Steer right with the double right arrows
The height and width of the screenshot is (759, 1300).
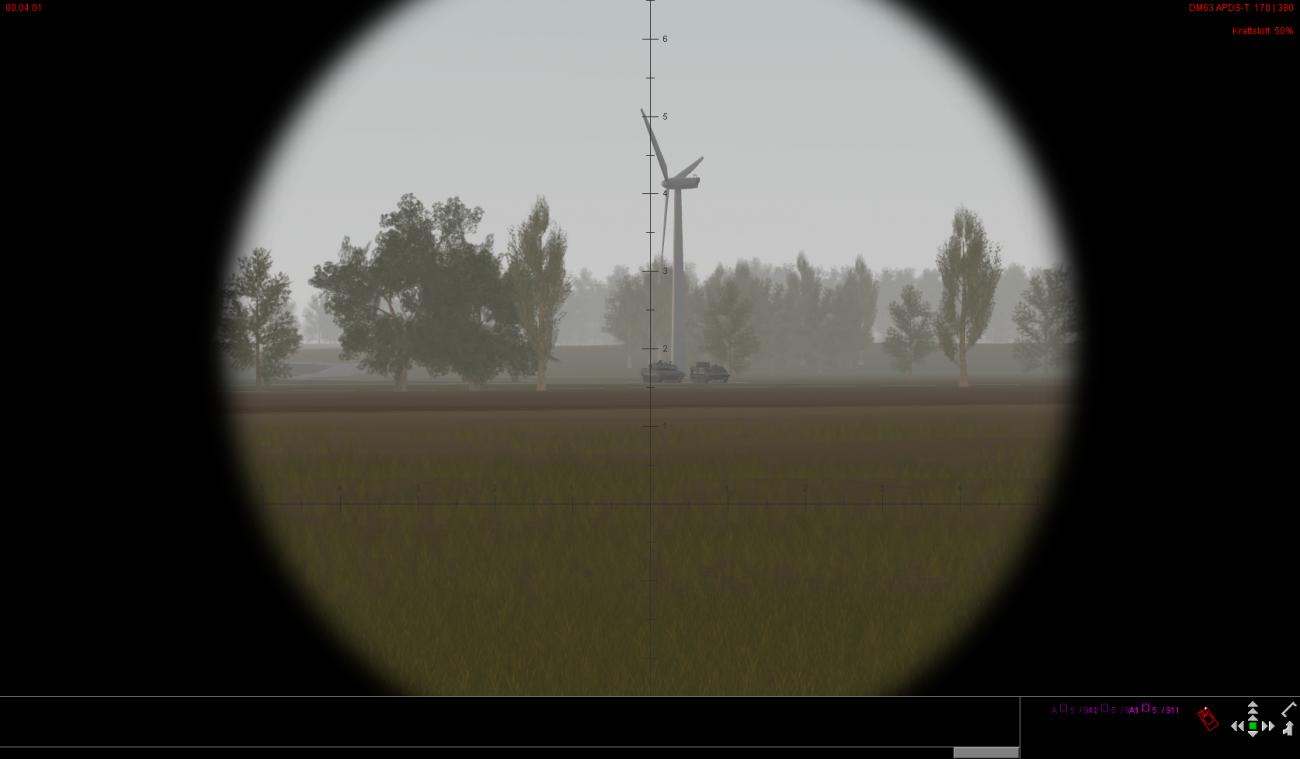pos(1268,726)
